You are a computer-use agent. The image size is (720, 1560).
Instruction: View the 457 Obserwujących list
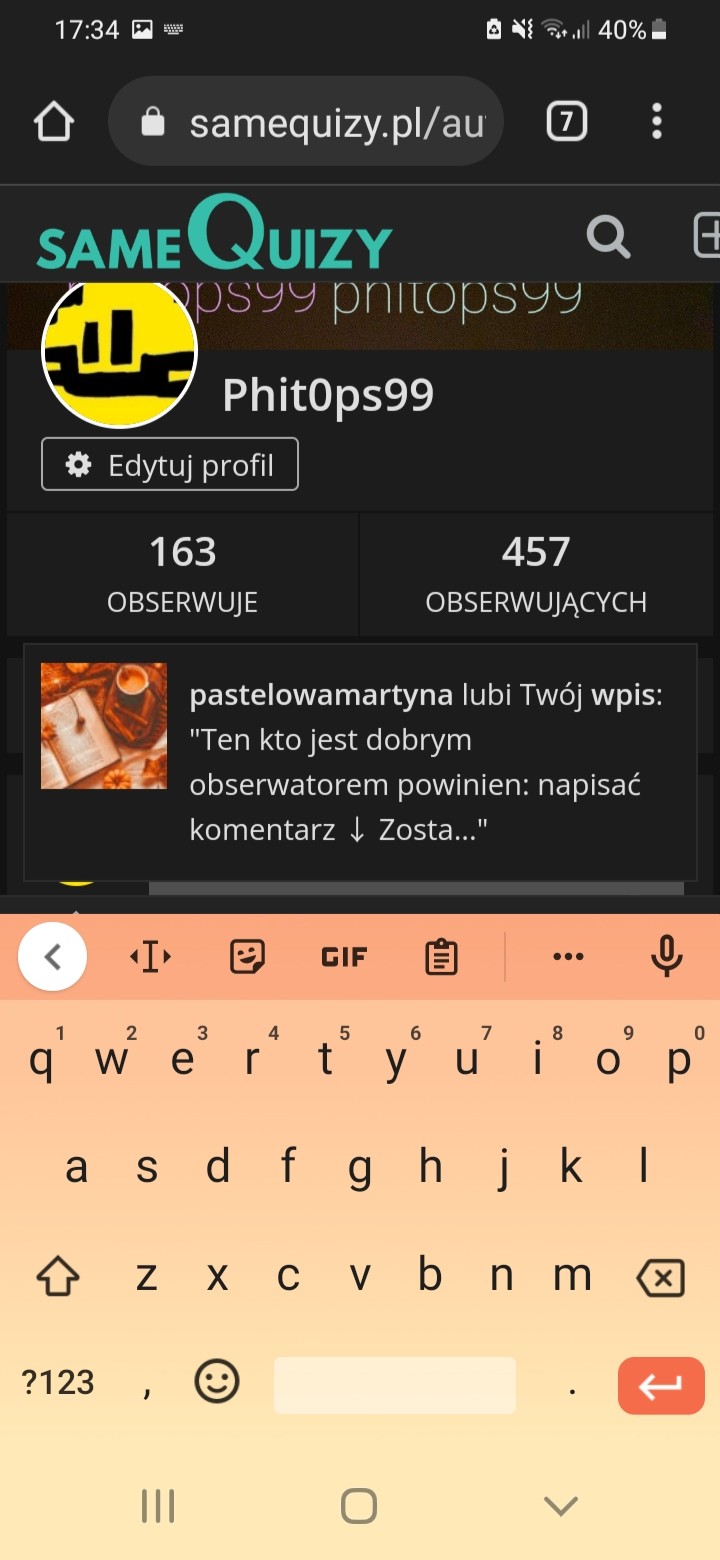pos(536,574)
